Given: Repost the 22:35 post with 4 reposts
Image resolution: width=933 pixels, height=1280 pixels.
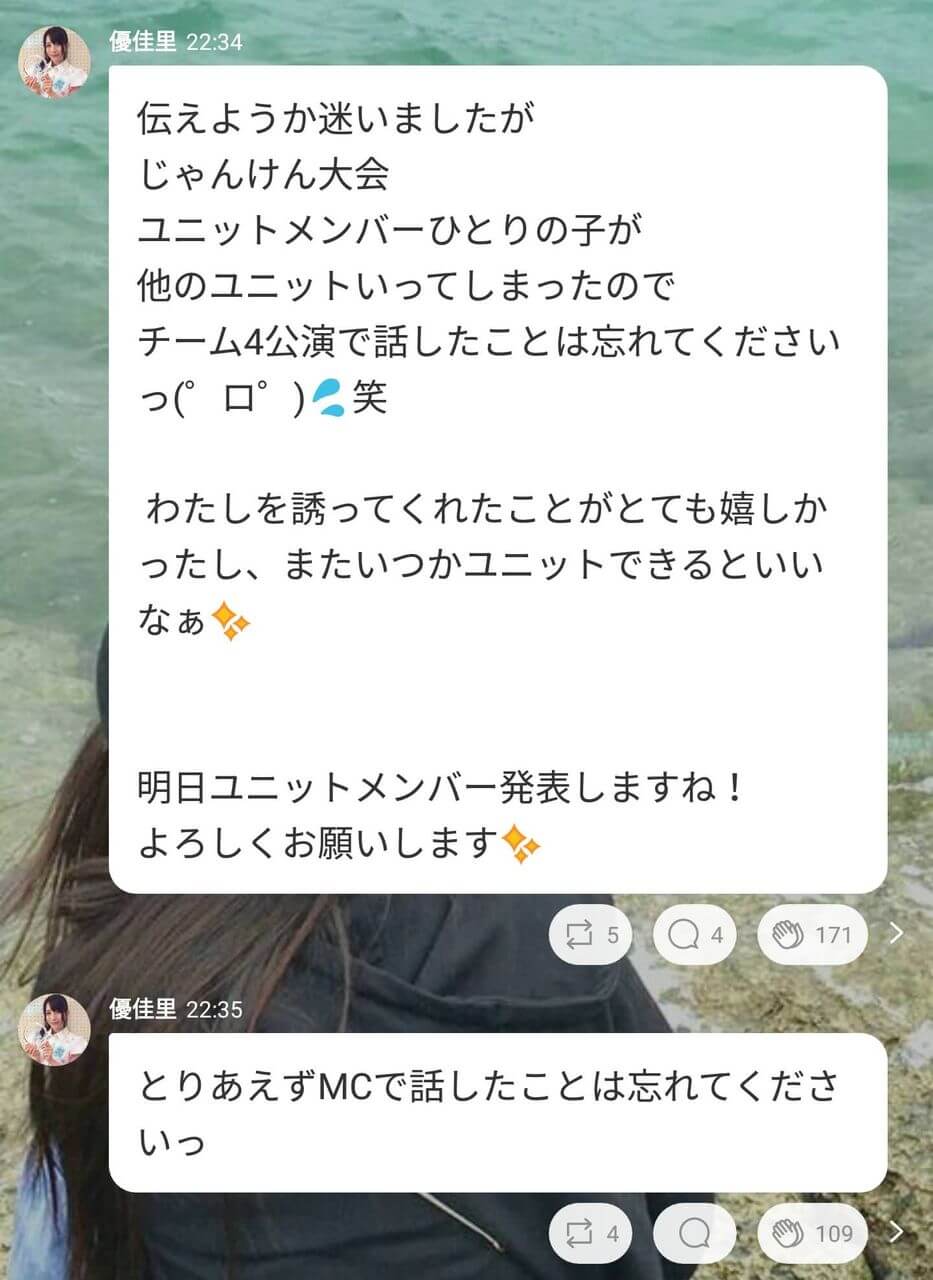Looking at the screenshot, I should click(x=592, y=1233).
